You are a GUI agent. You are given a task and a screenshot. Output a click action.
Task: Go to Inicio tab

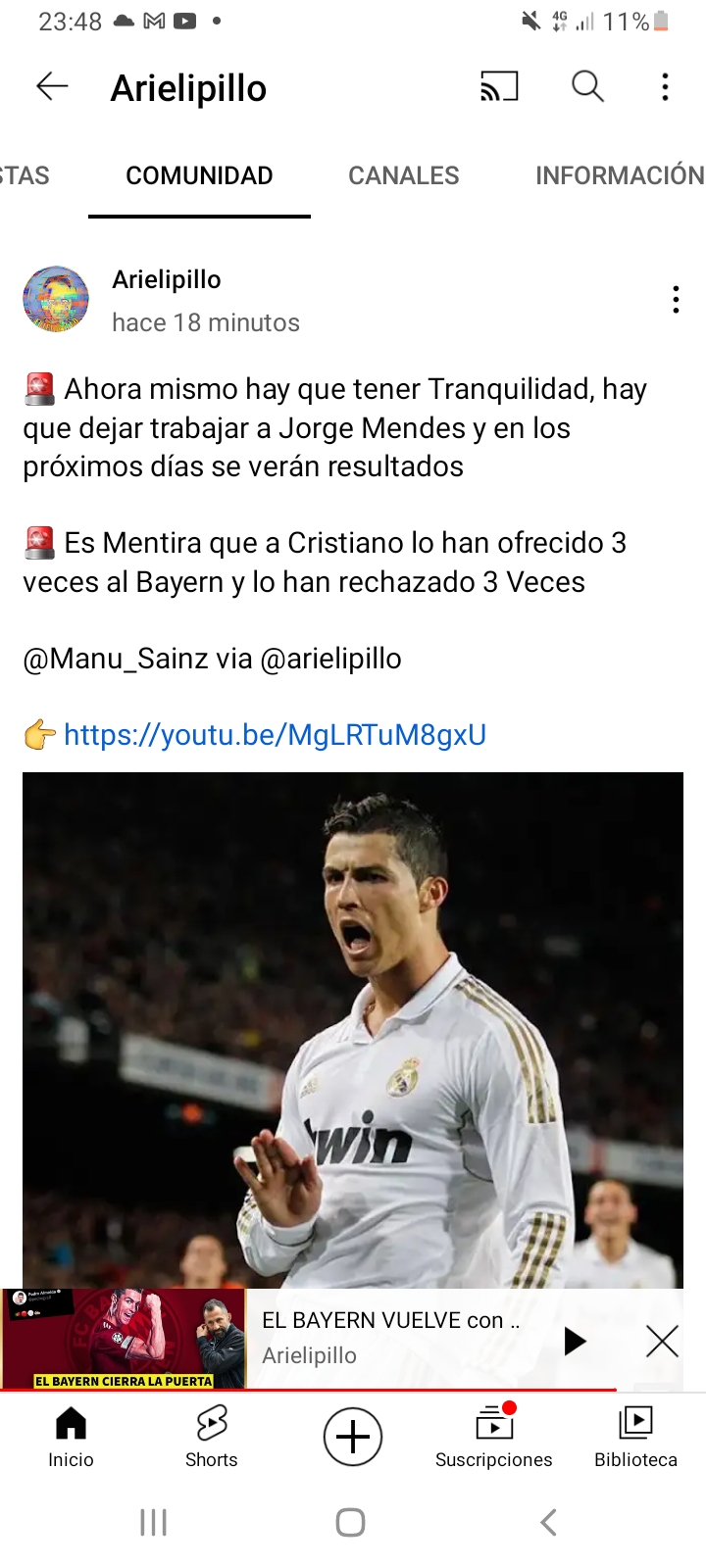pos(71,1437)
